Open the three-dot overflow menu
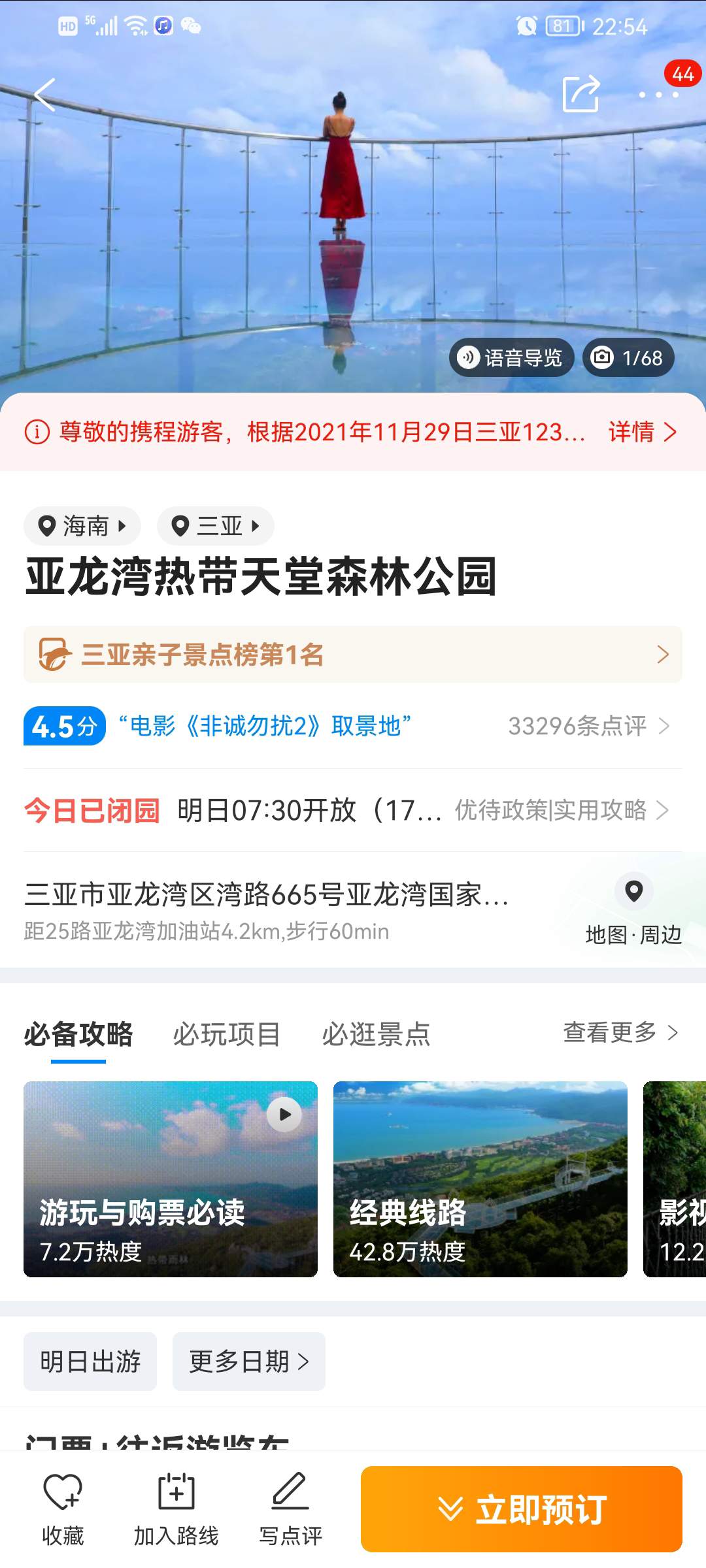The width and height of the screenshot is (706, 1568). click(x=658, y=95)
